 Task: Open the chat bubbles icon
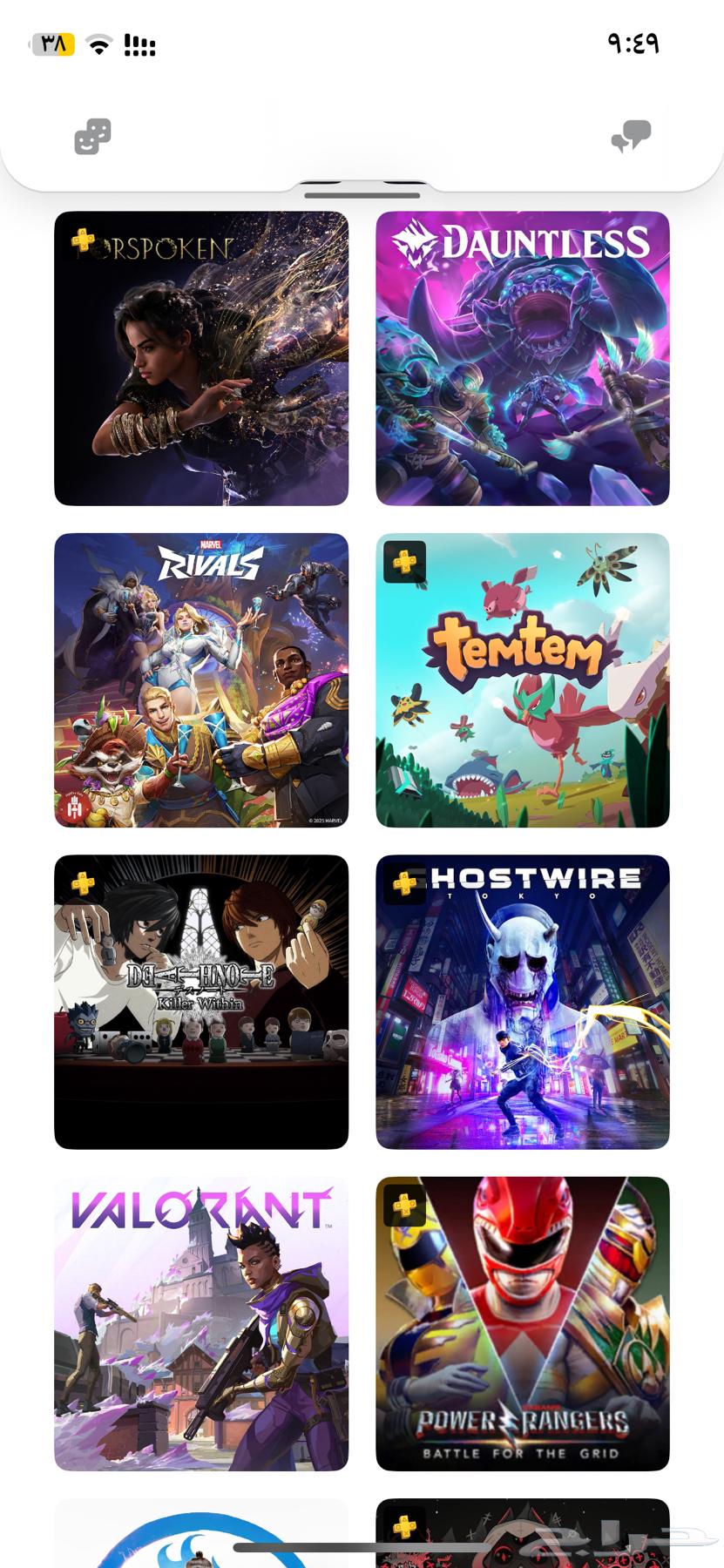[x=632, y=137]
